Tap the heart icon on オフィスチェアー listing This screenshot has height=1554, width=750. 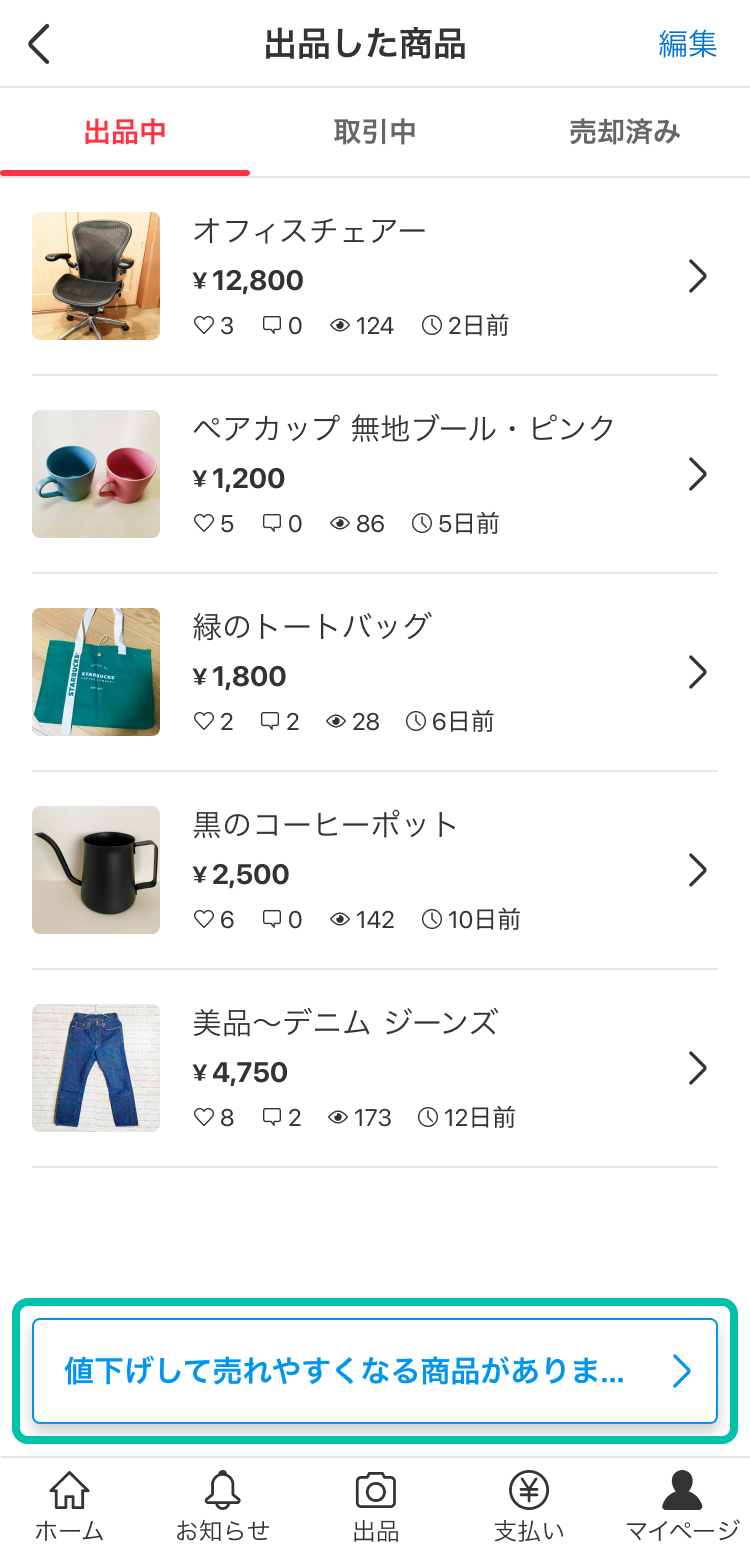(202, 325)
